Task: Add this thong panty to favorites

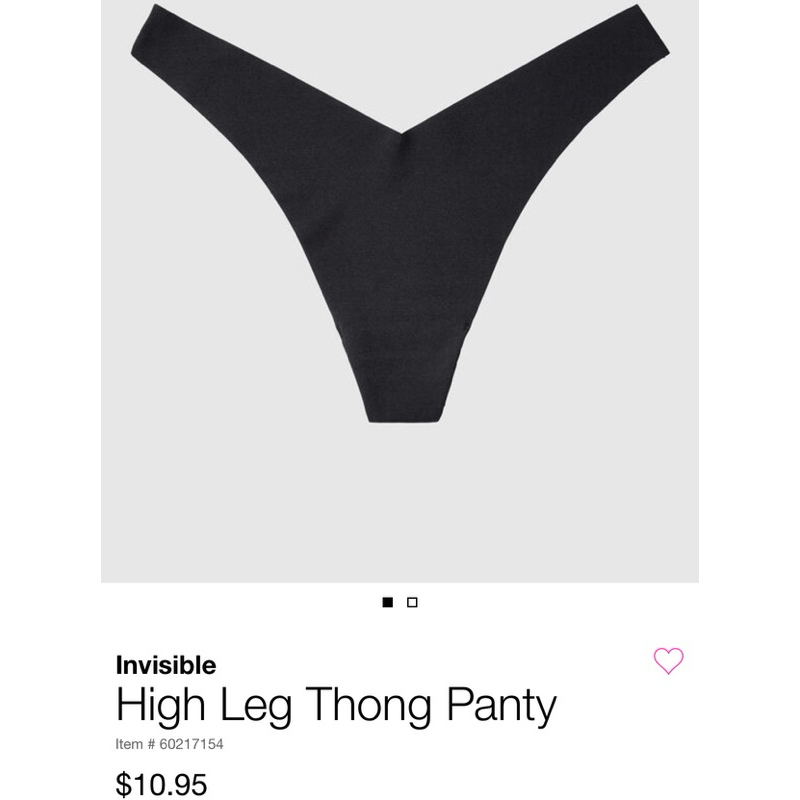Action: [x=668, y=660]
